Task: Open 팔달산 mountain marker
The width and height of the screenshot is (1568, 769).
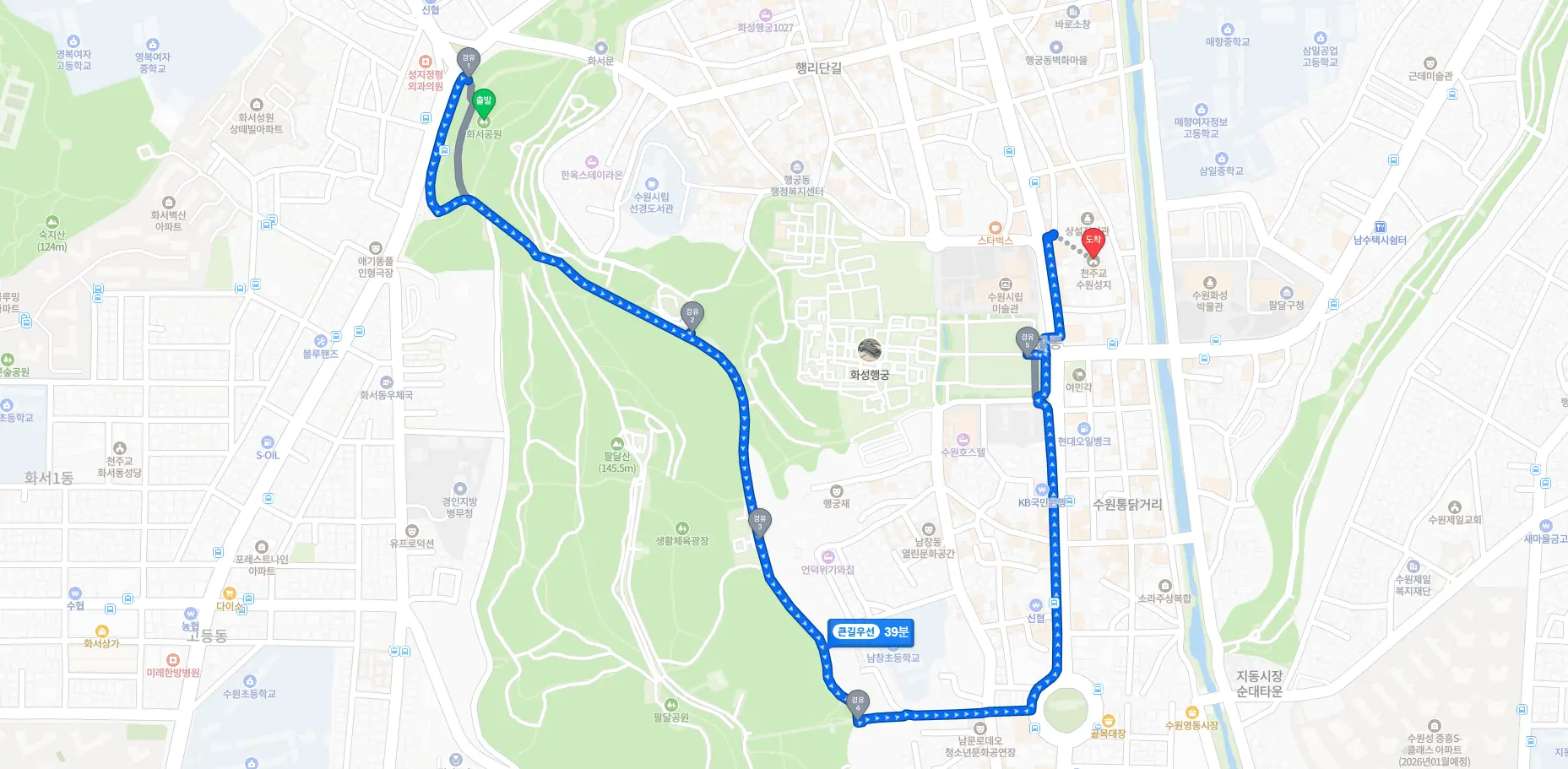Action: [617, 444]
